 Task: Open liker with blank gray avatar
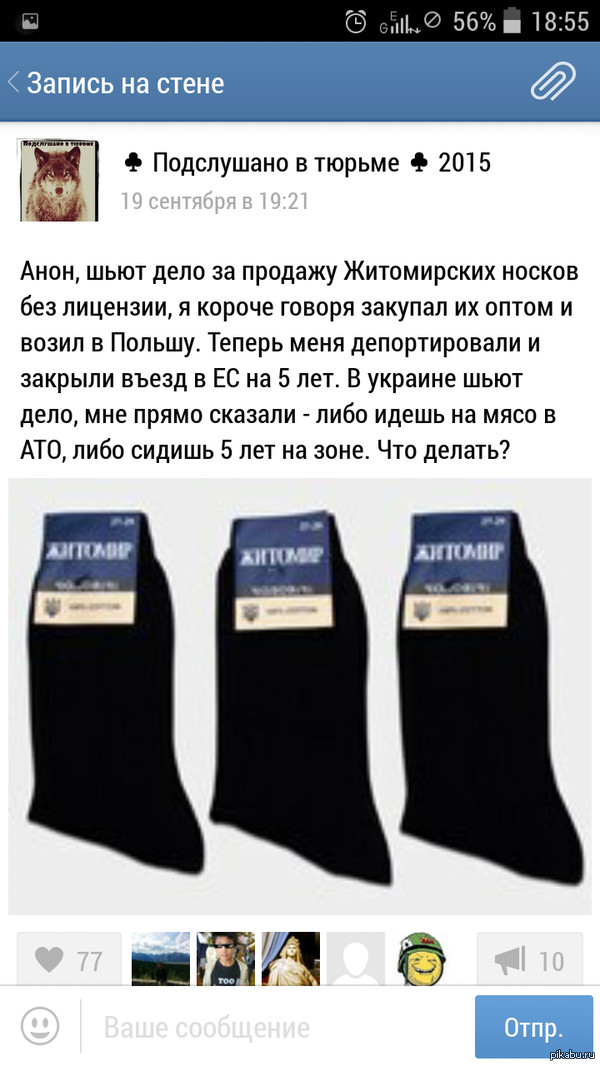coord(354,961)
